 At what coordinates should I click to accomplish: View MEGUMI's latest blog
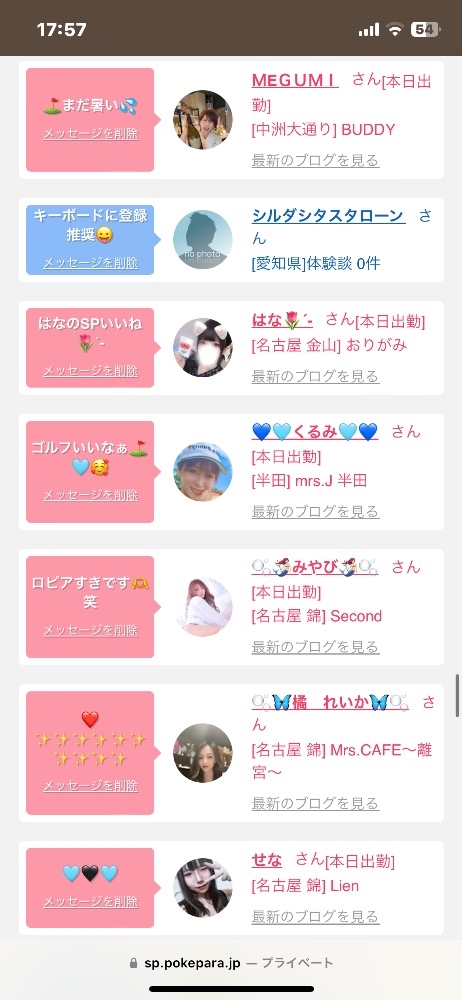pos(315,161)
